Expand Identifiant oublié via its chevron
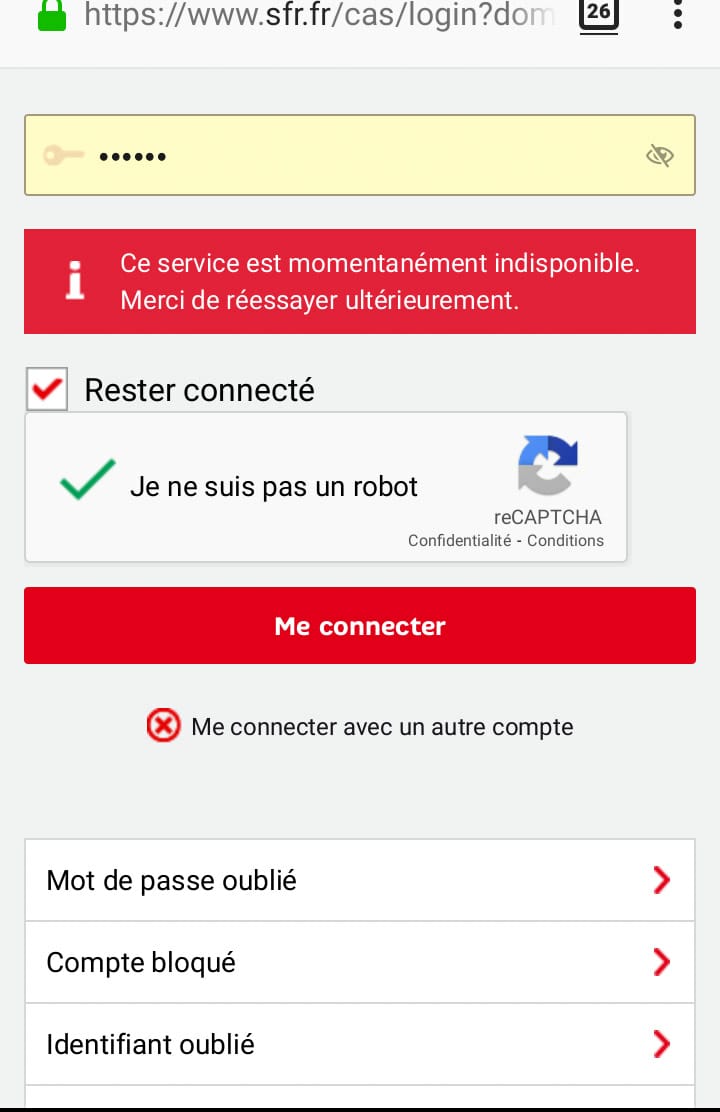 (661, 1044)
